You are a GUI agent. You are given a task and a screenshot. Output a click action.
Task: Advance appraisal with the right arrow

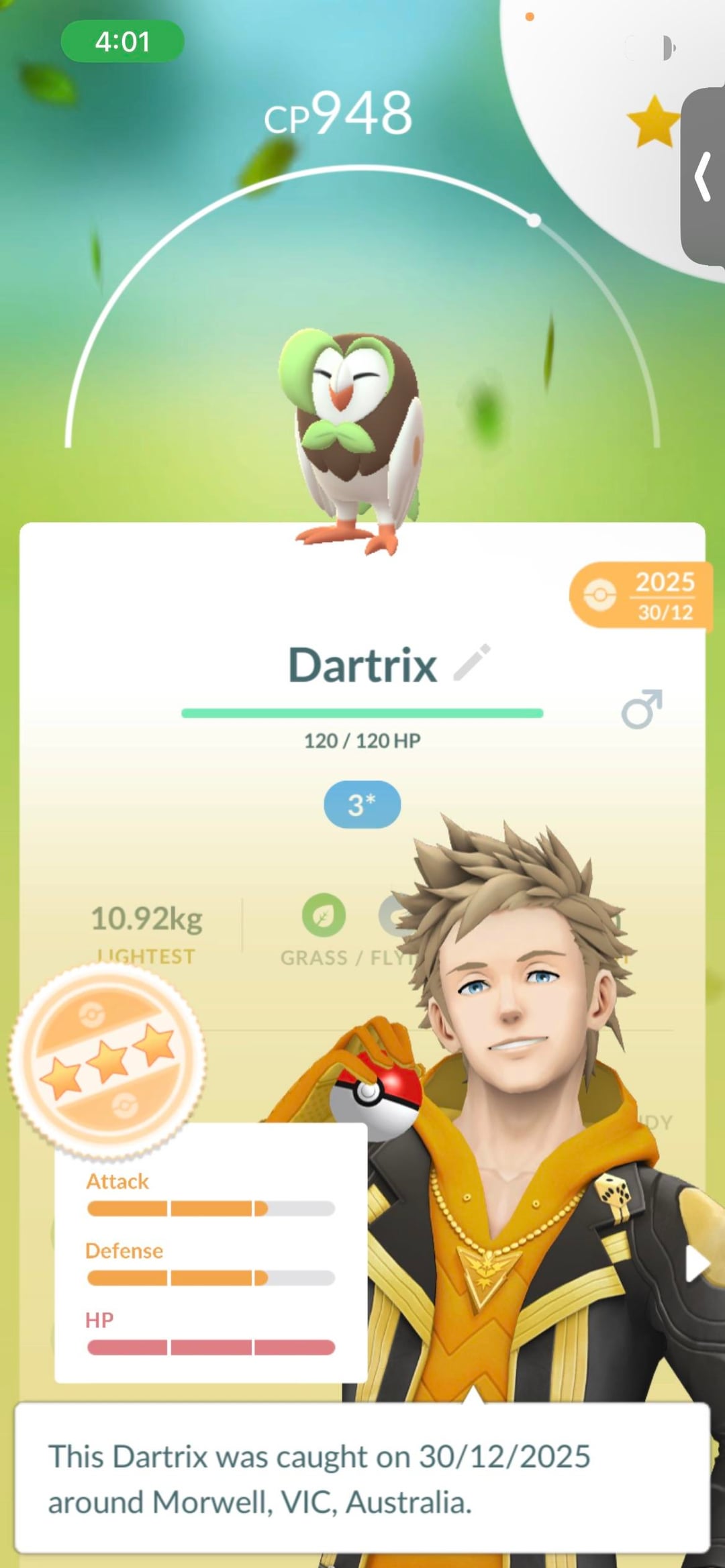pos(697,1265)
